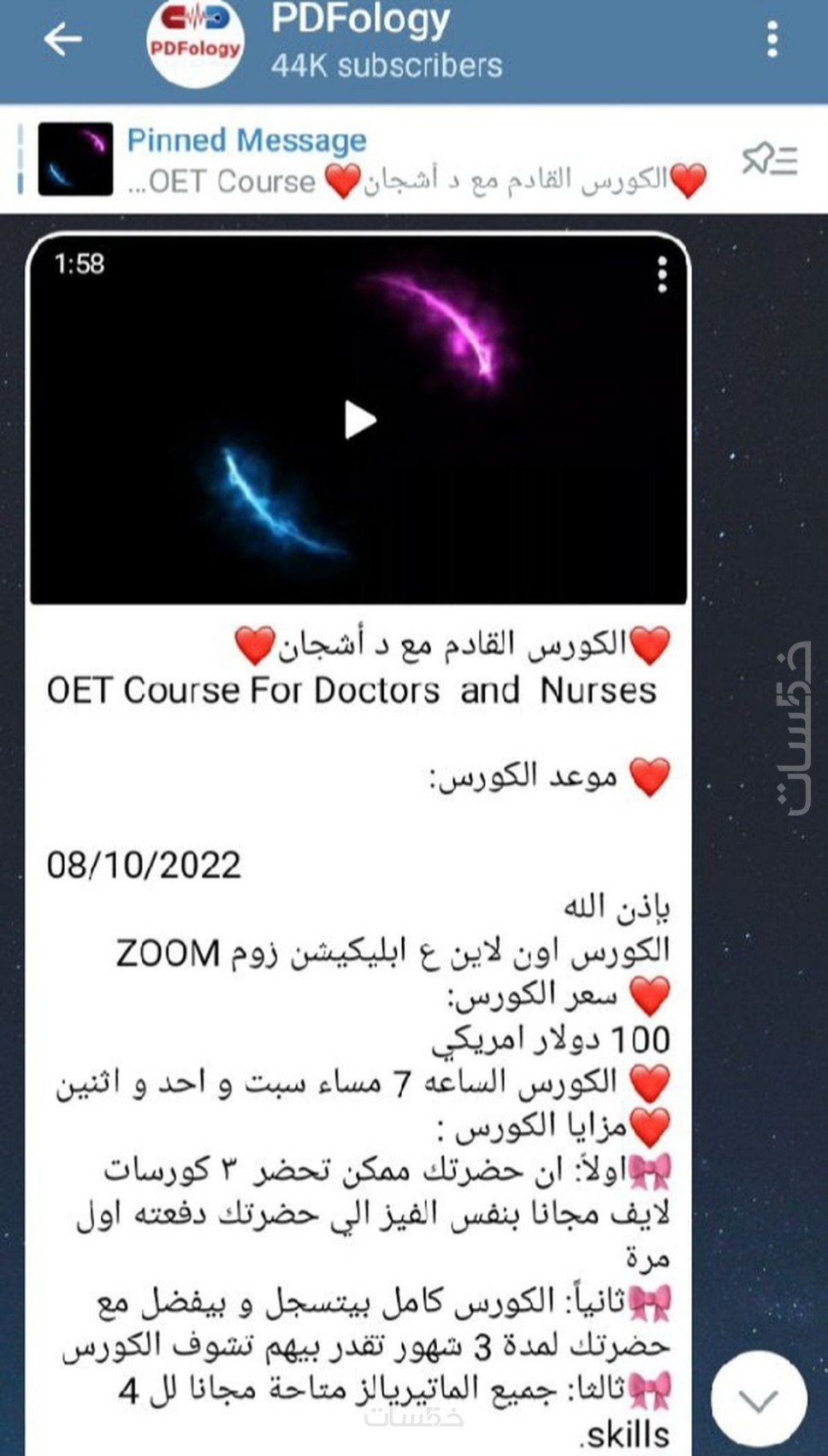Play the 1:58 video
The height and width of the screenshot is (1456, 828).
pos(359,420)
